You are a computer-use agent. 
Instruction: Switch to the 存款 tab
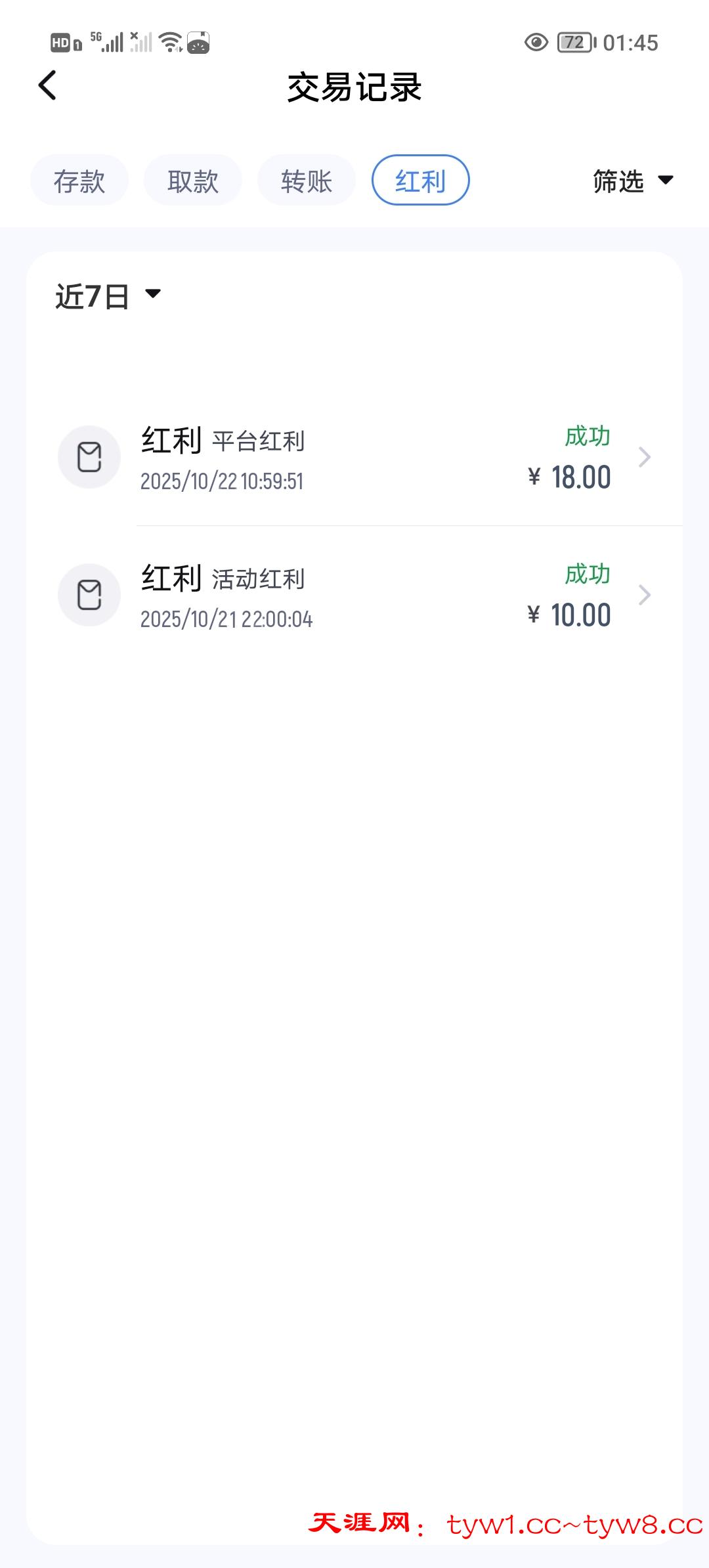(79, 181)
